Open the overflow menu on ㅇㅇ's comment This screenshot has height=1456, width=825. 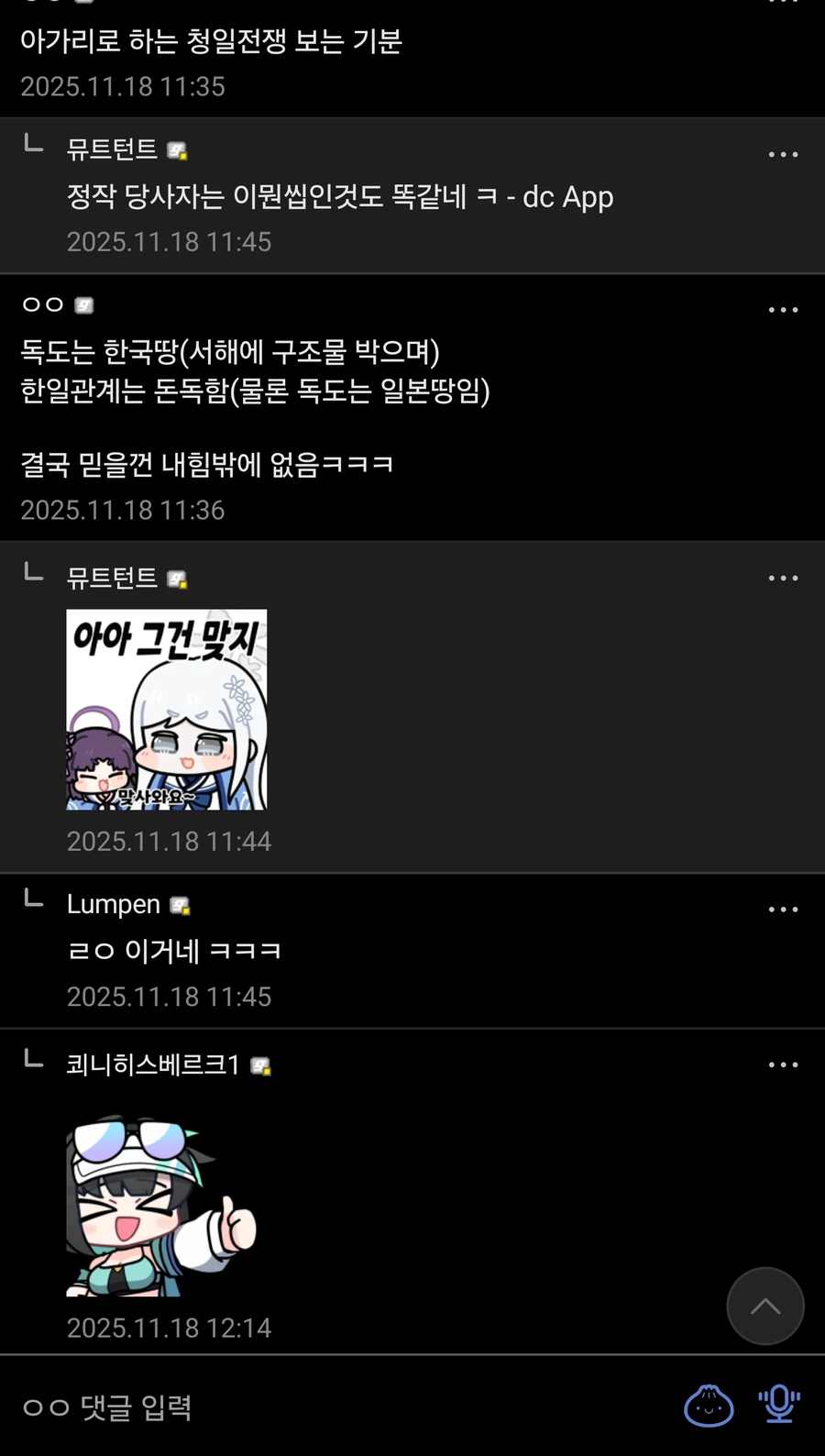(784, 310)
